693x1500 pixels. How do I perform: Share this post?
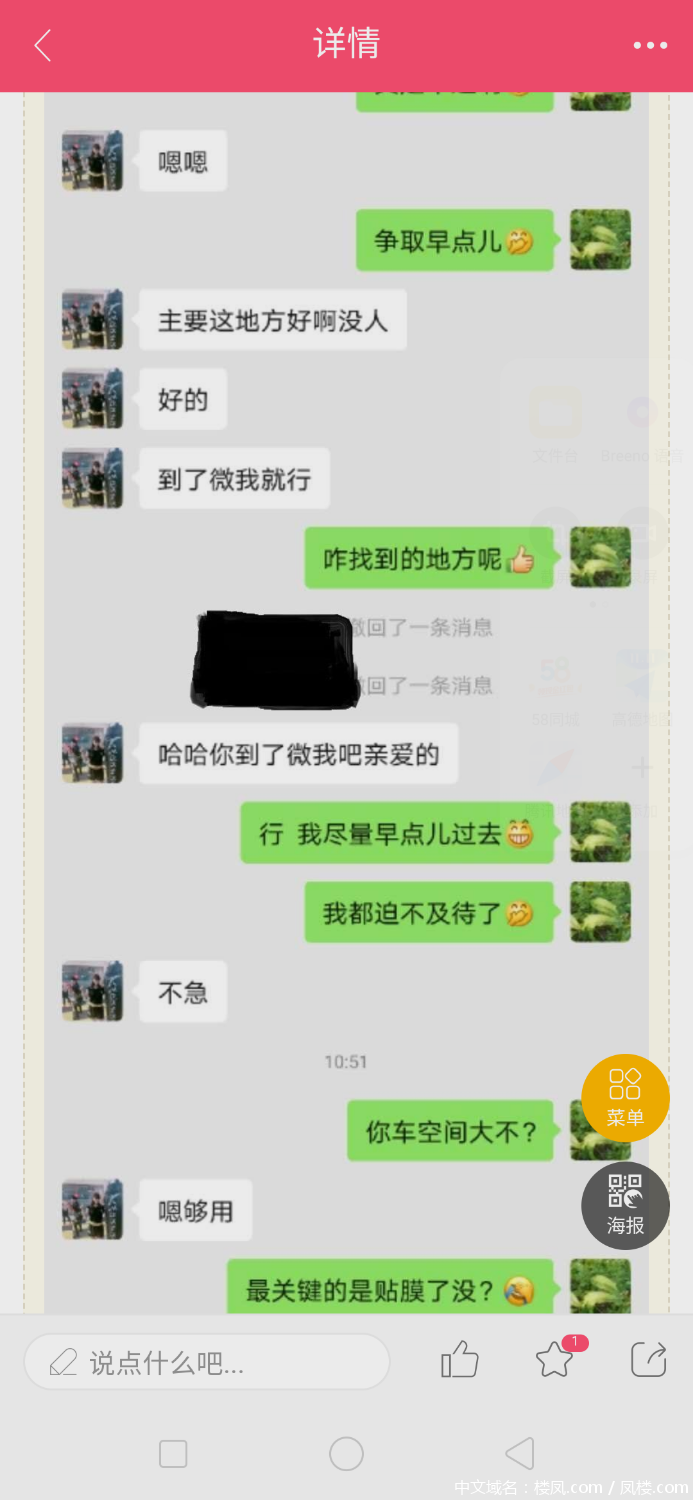point(648,1360)
